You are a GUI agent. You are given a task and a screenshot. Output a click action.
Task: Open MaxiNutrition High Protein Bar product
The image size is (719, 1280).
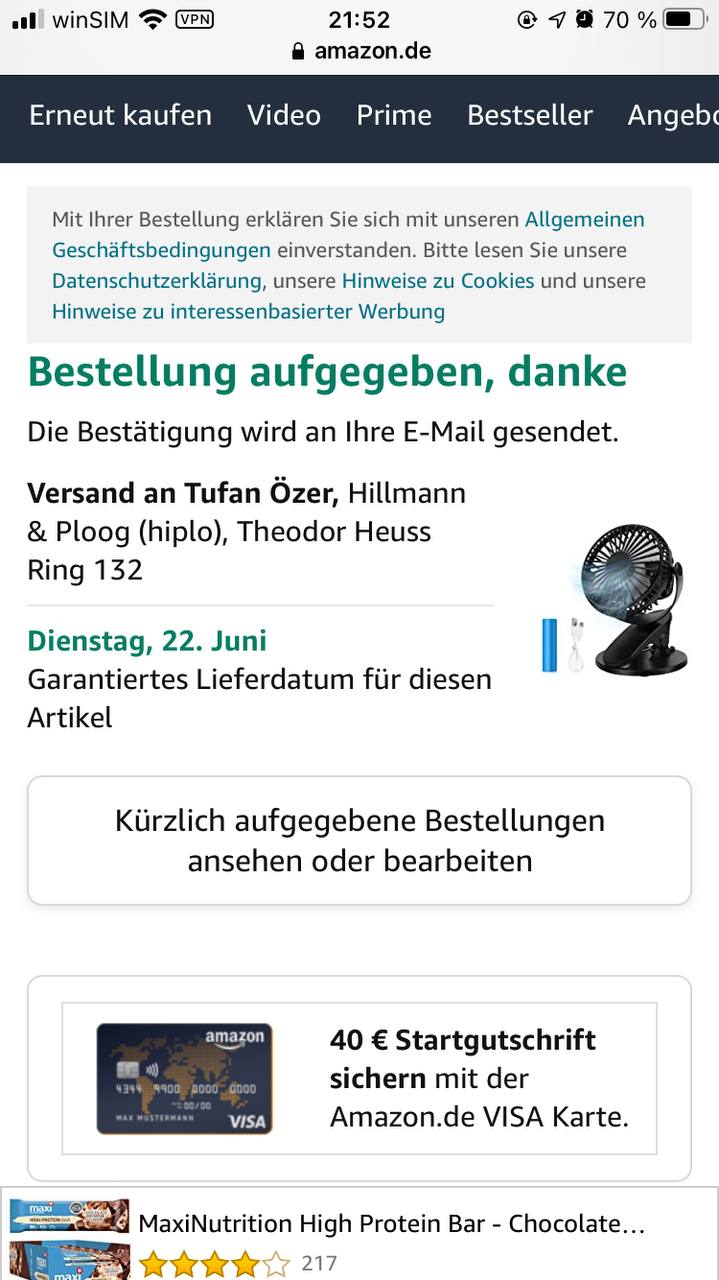391,1224
